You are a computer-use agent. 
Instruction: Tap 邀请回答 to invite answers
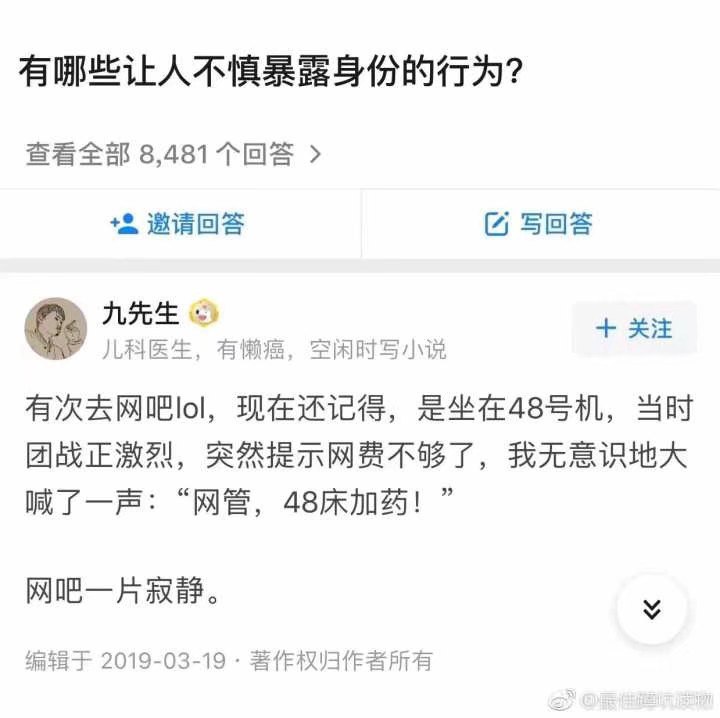point(180,224)
